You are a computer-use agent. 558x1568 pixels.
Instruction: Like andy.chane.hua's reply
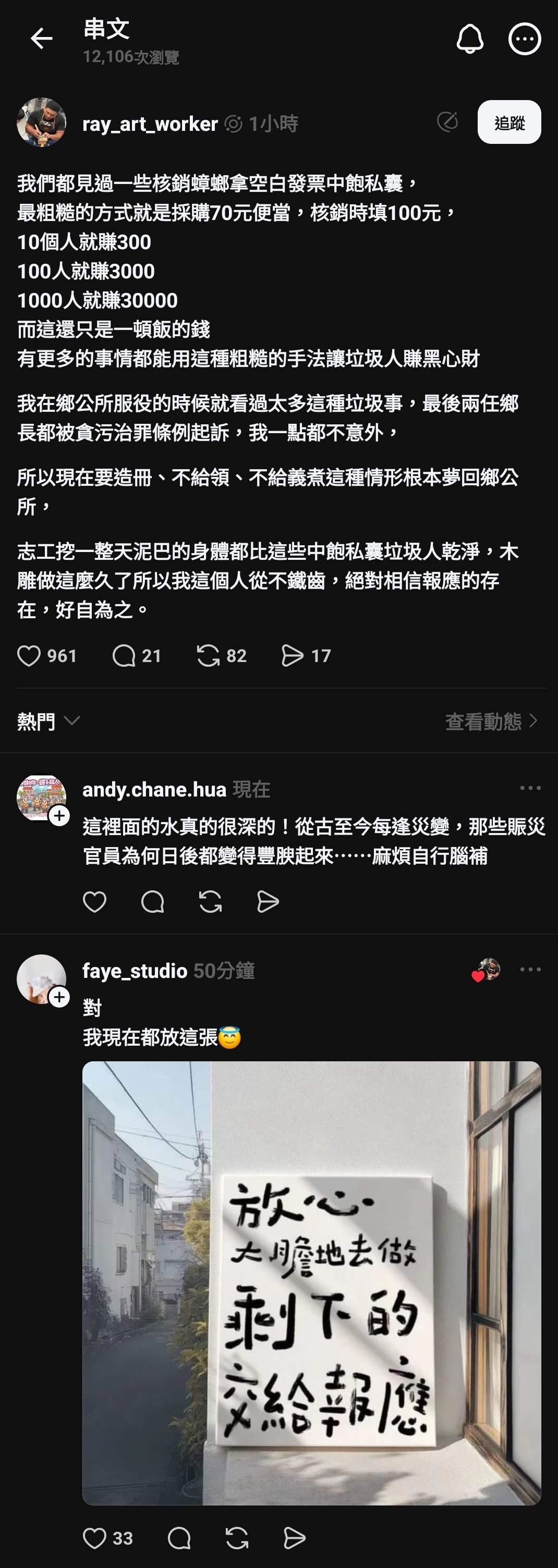click(x=94, y=901)
